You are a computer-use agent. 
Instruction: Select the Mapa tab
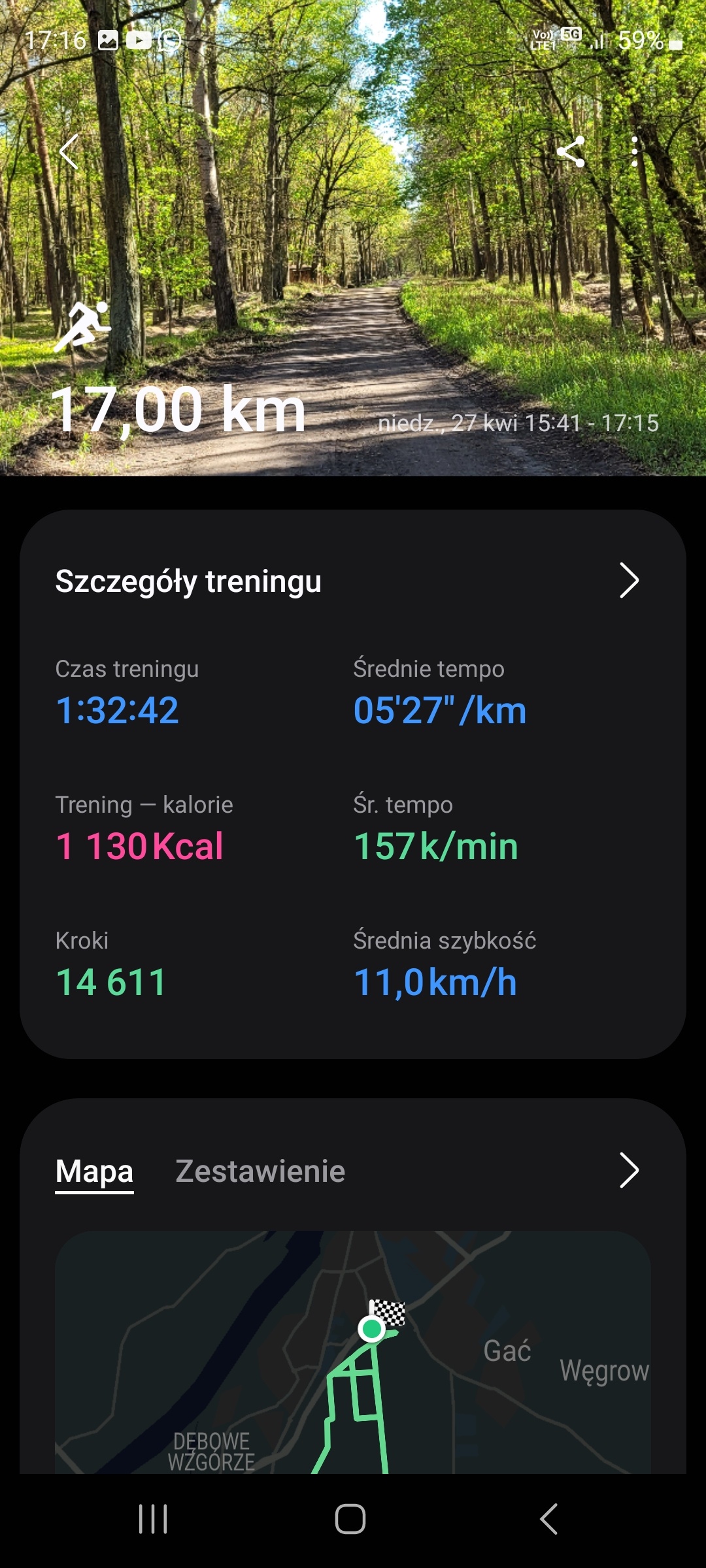[94, 1171]
